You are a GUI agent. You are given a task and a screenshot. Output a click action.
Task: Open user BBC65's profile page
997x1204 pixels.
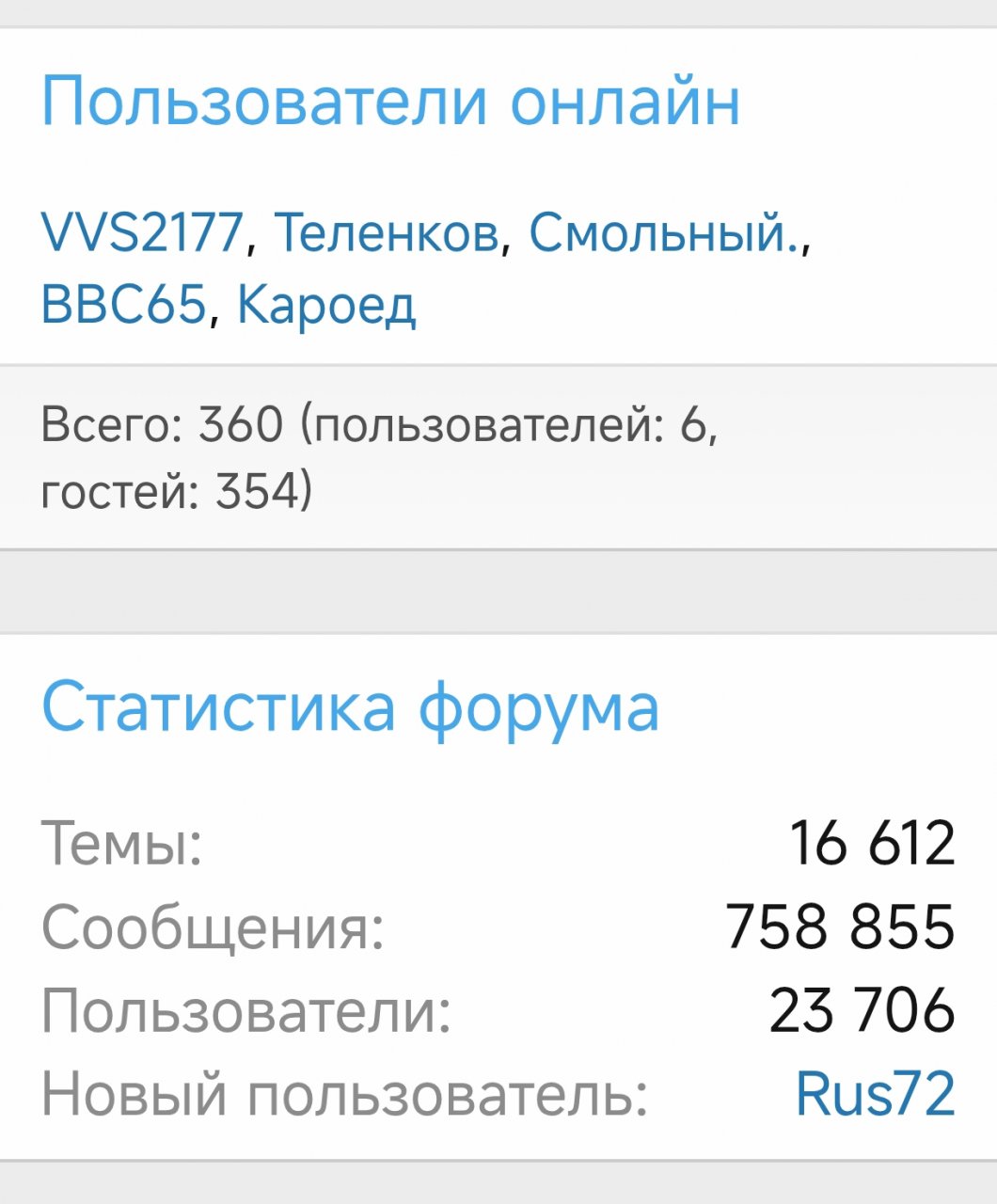click(123, 305)
